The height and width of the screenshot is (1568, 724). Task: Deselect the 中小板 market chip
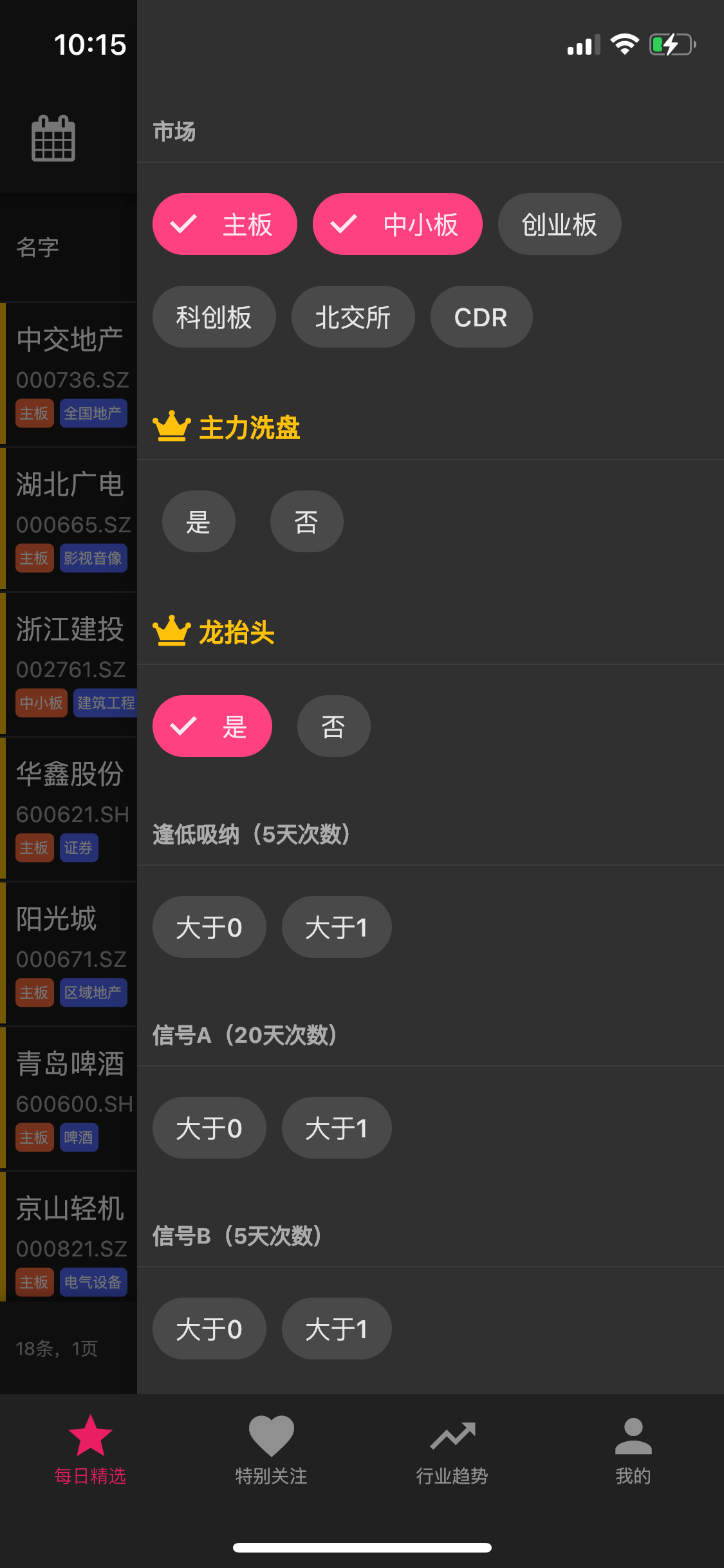(x=397, y=224)
